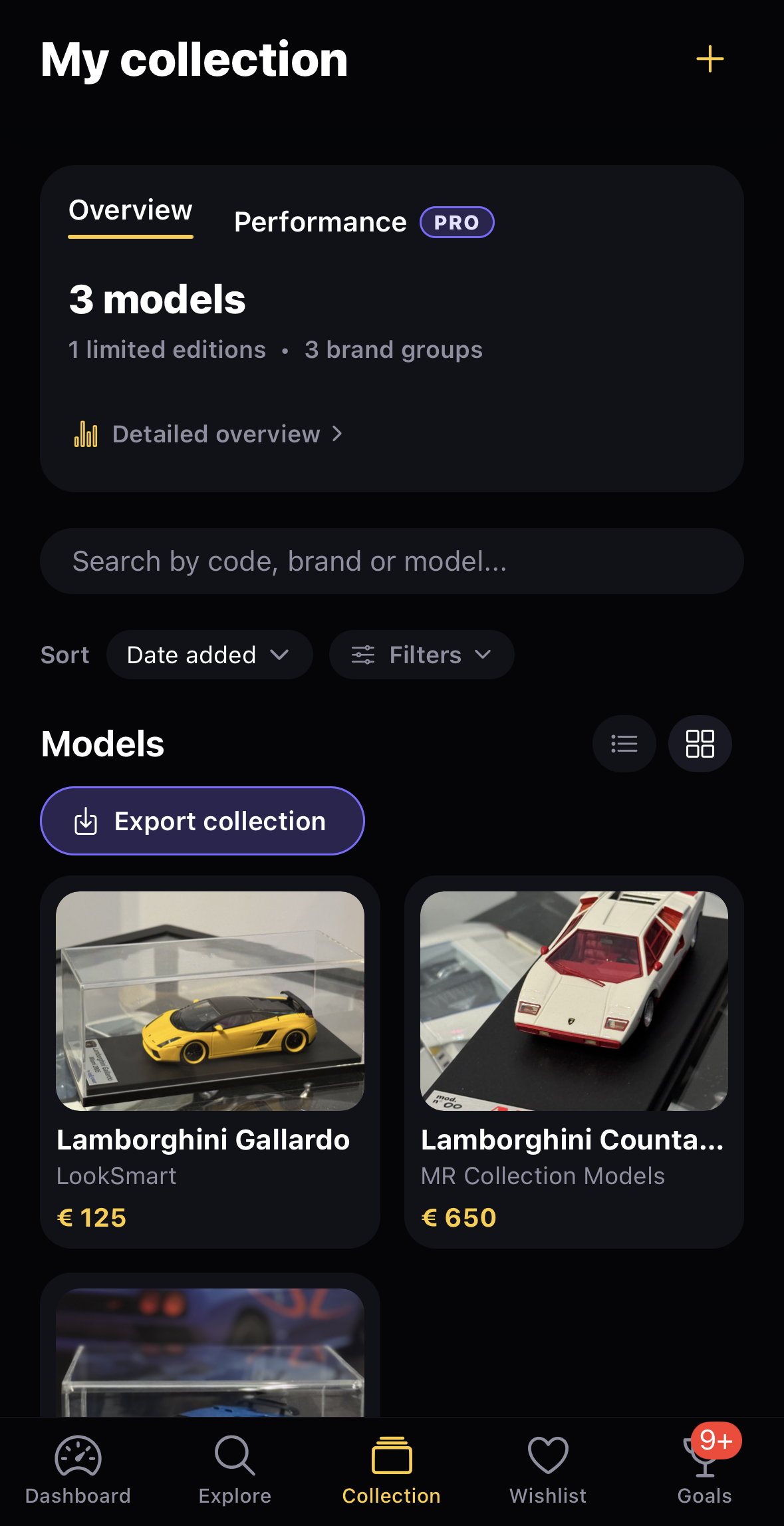Expand the Date added sort dropdown

[209, 654]
